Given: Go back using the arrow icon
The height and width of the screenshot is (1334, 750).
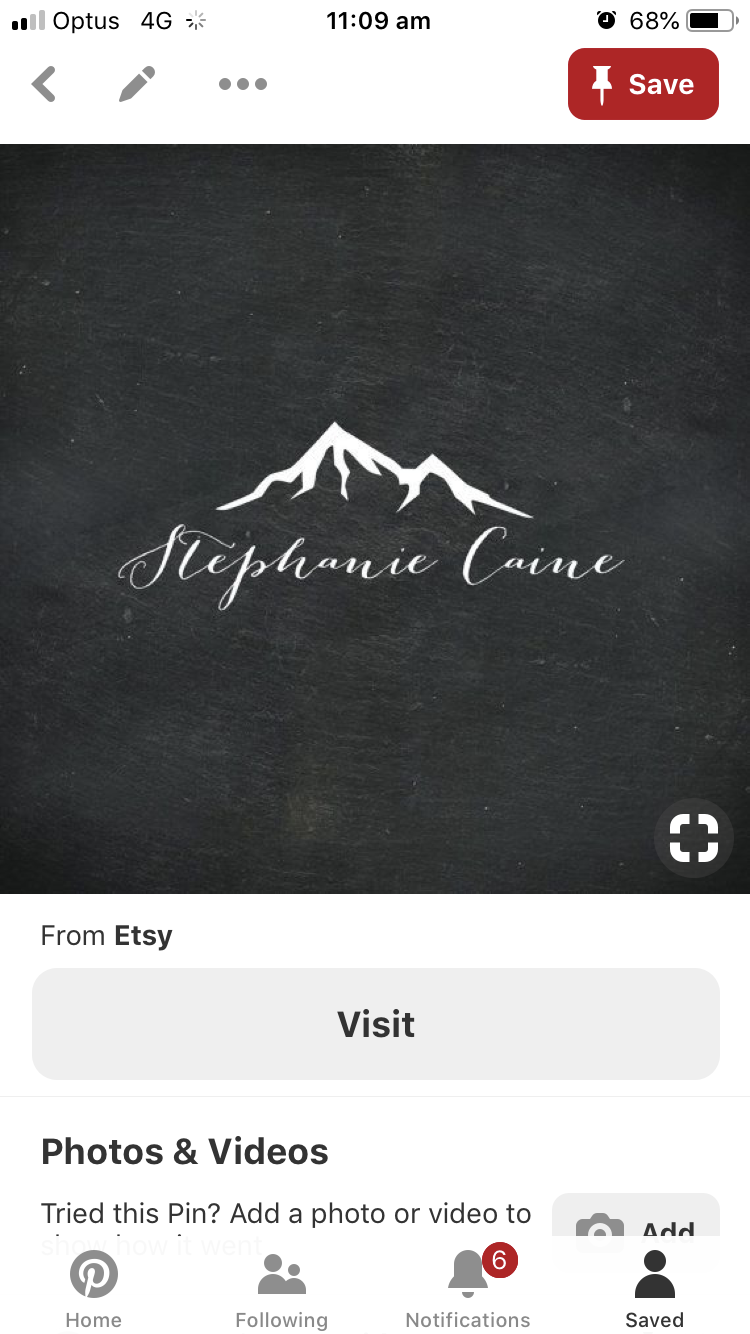Looking at the screenshot, I should pos(44,84).
